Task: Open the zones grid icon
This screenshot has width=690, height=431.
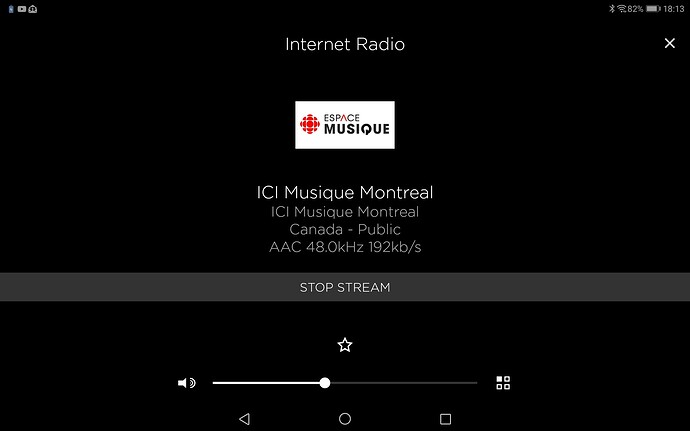Action: pos(503,383)
